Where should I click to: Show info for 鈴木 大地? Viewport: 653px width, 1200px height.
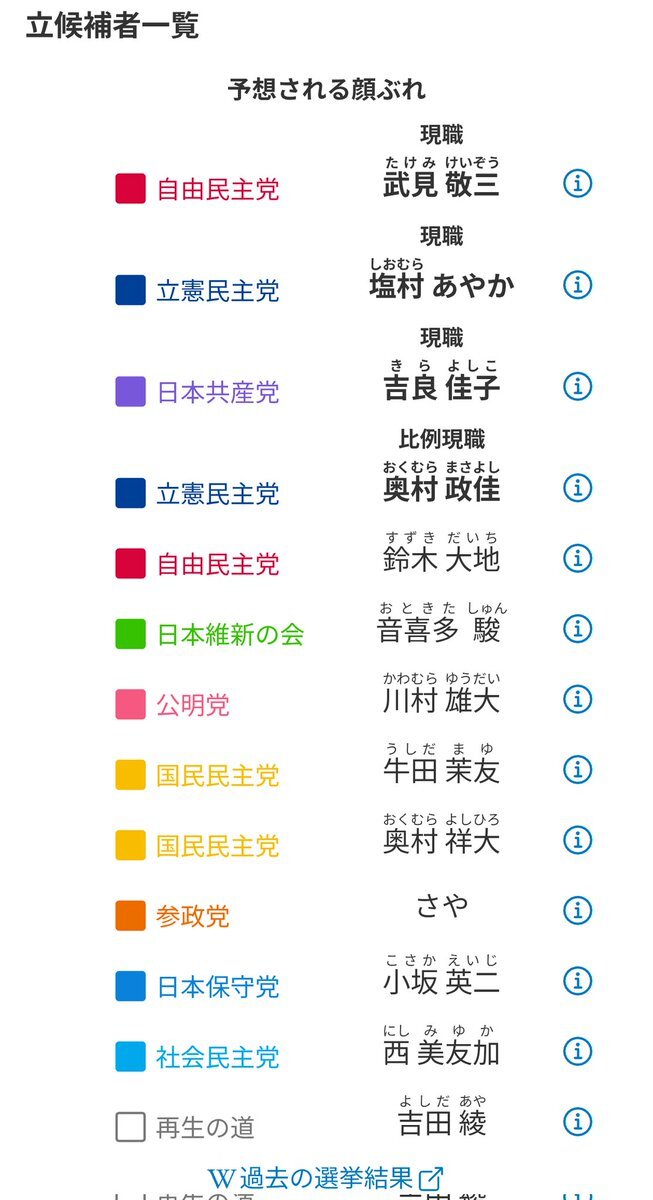pos(577,558)
